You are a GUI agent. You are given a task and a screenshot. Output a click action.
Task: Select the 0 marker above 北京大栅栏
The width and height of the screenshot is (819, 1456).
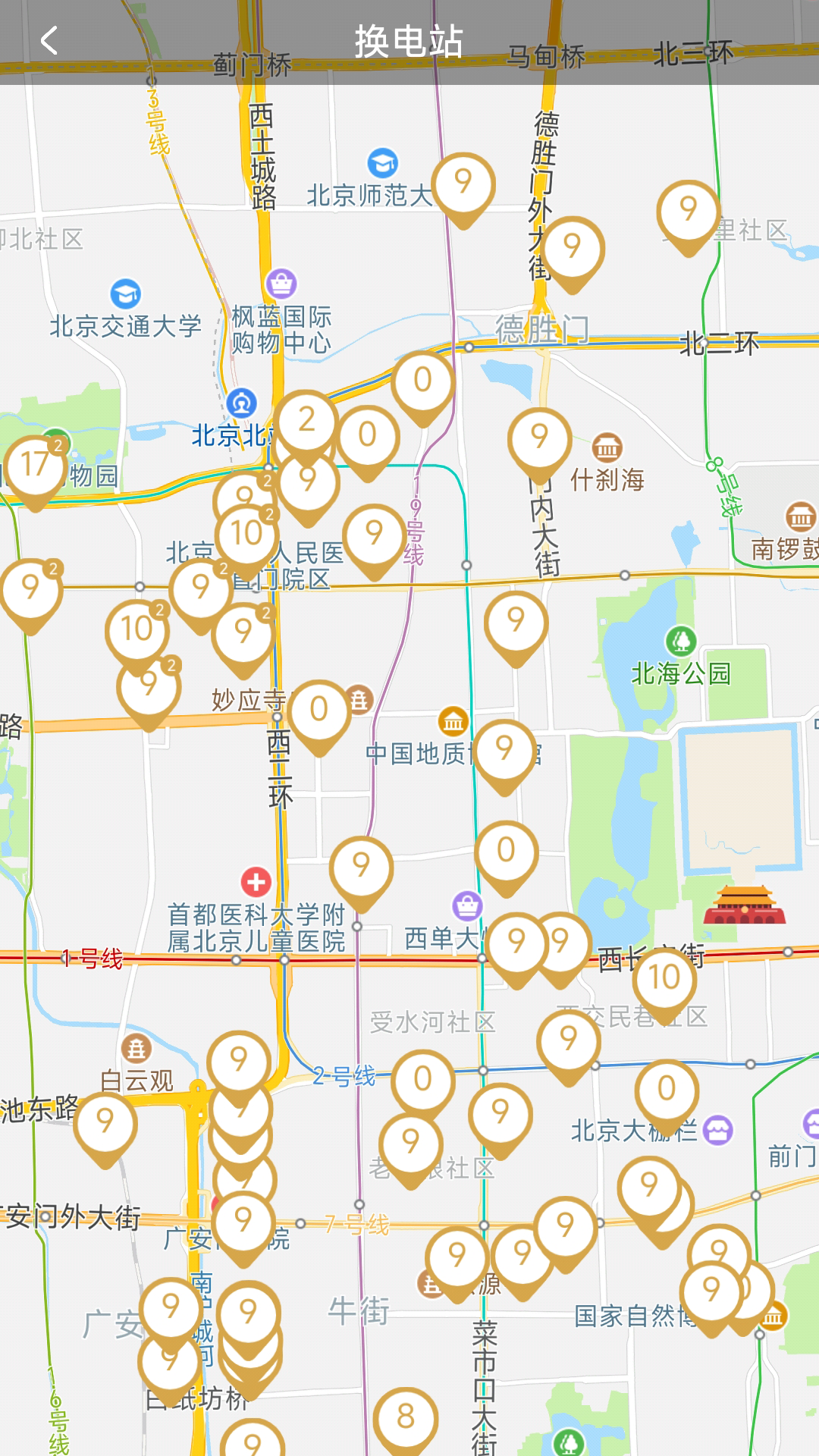tap(667, 1089)
